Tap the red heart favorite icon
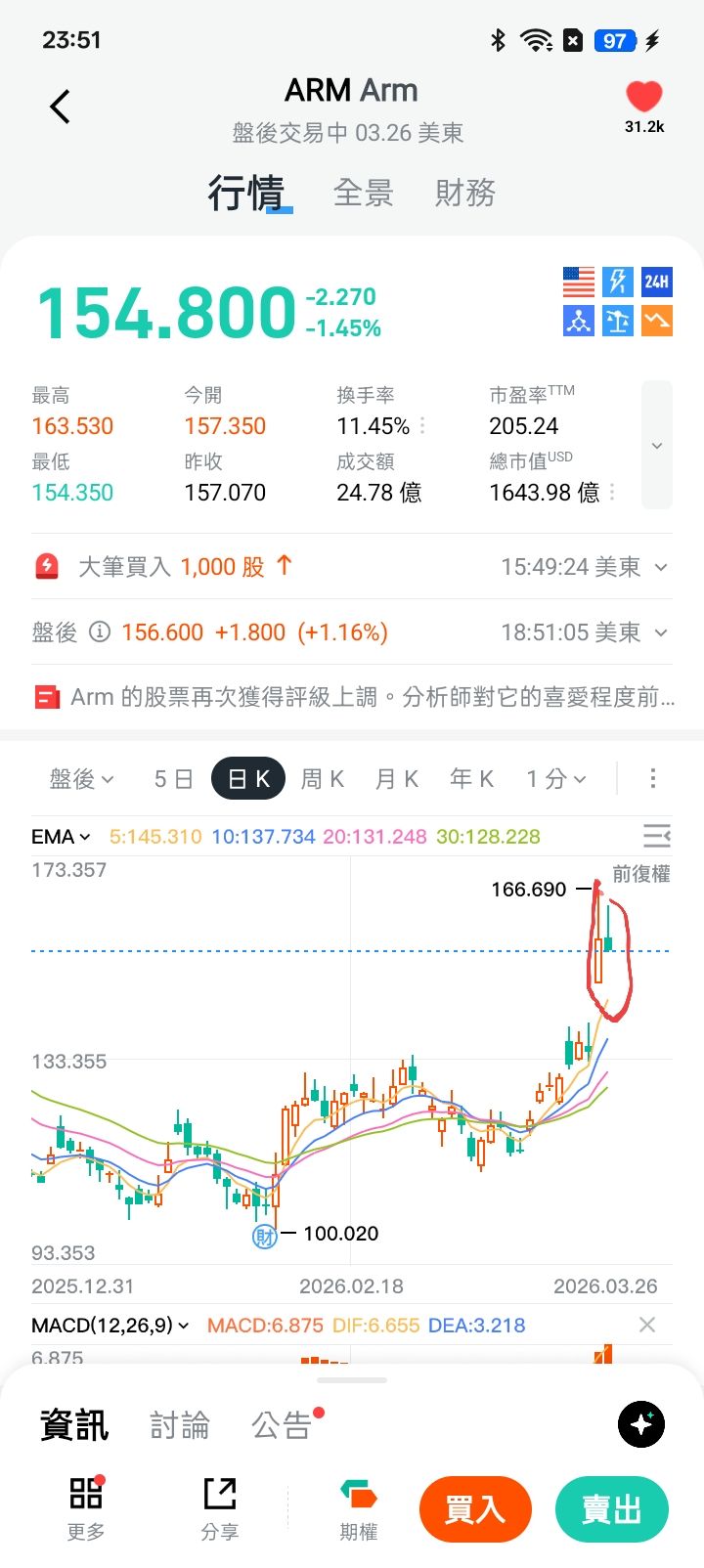 pyautogui.click(x=644, y=98)
